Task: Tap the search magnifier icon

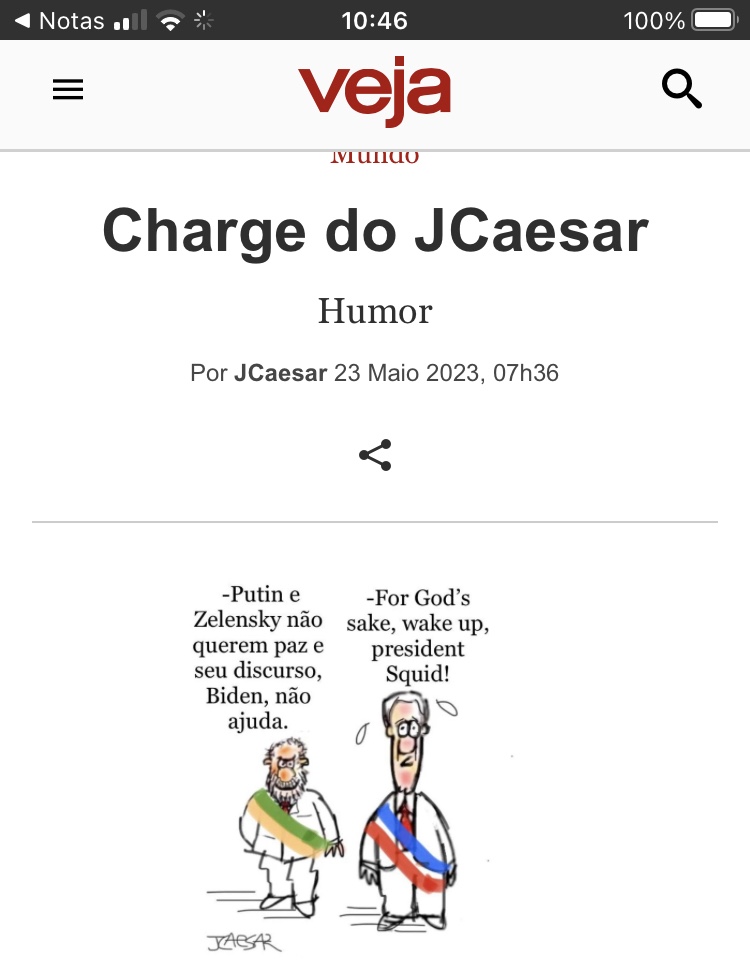Action: coord(682,90)
